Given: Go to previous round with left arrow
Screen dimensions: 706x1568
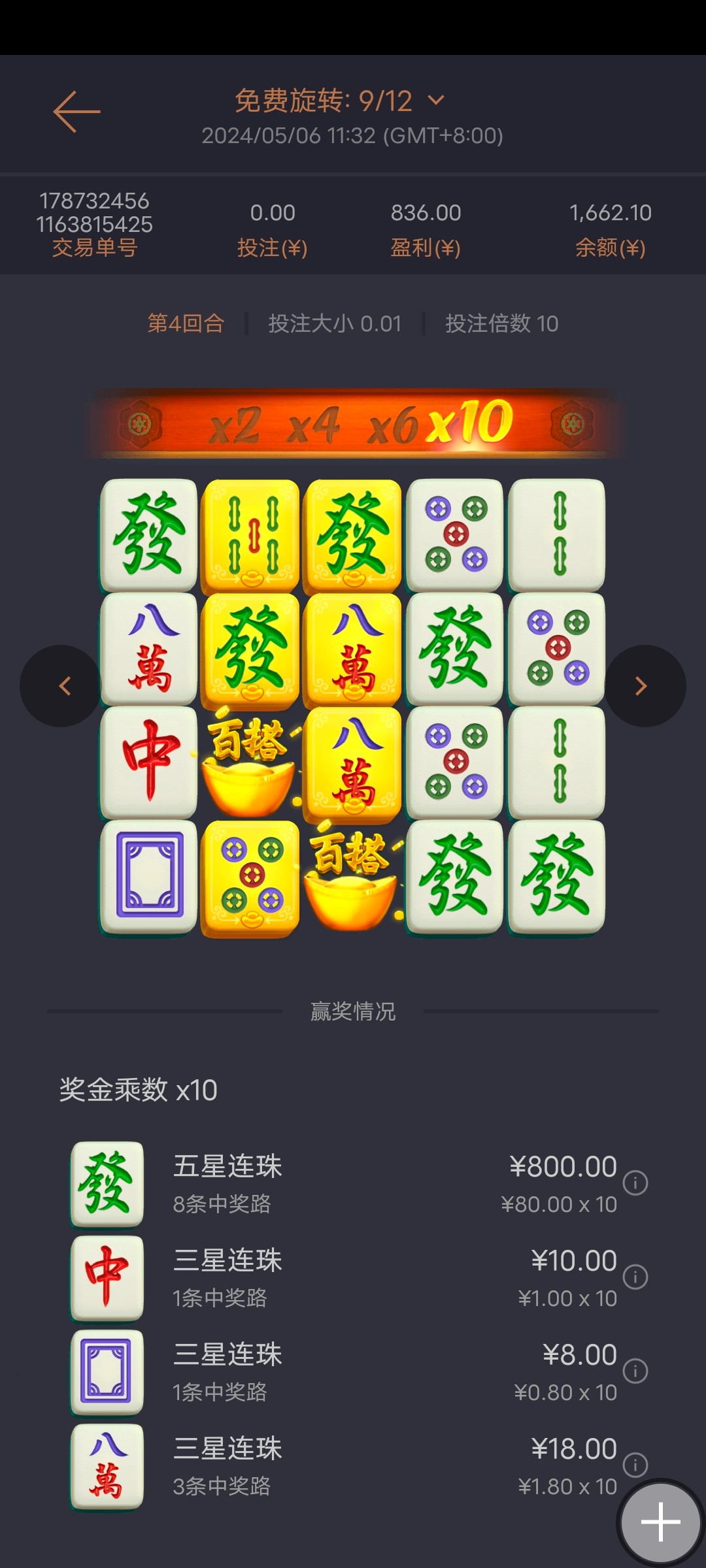Looking at the screenshot, I should click(x=65, y=685).
